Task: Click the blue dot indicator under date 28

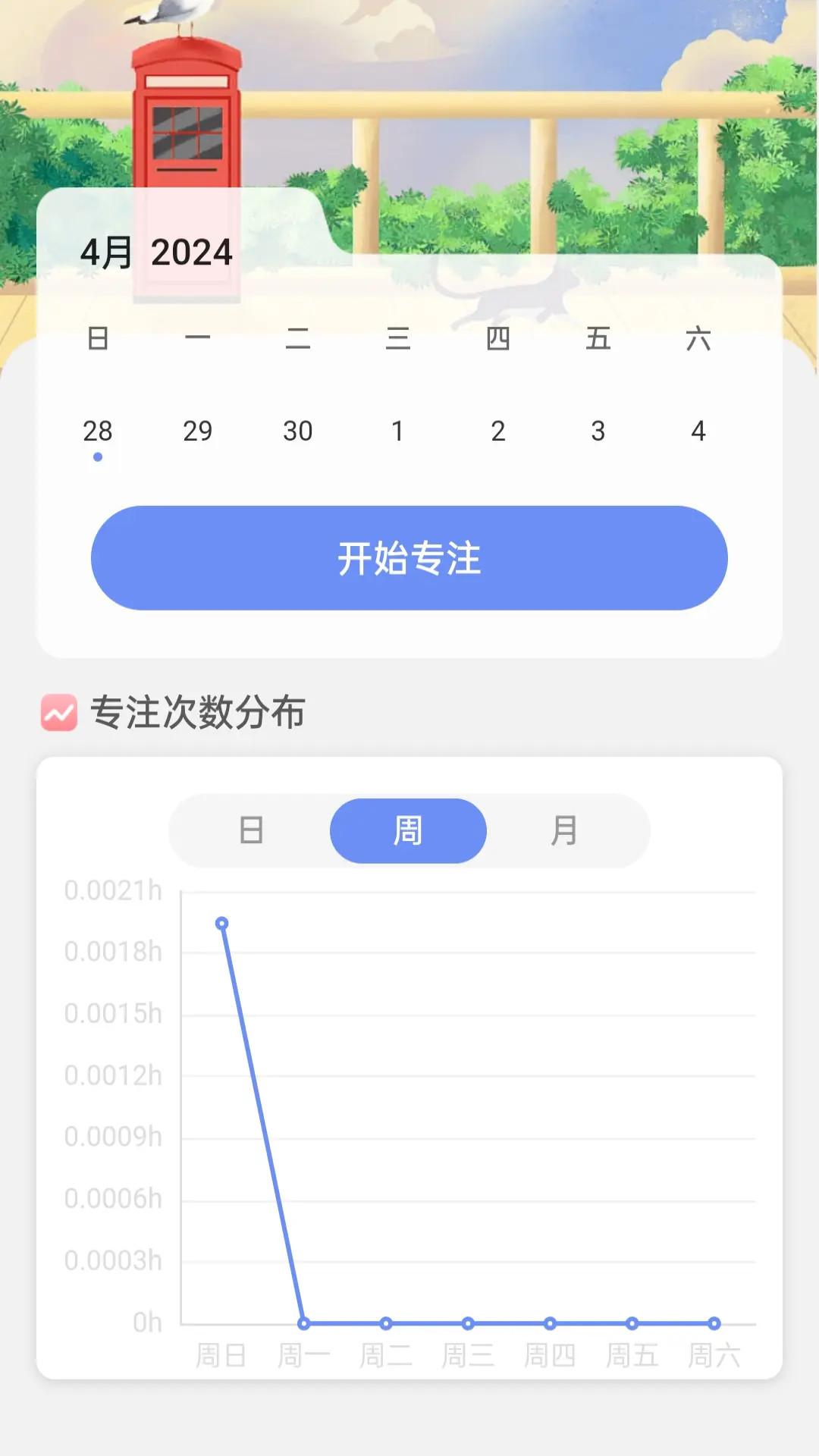Action: [x=98, y=457]
